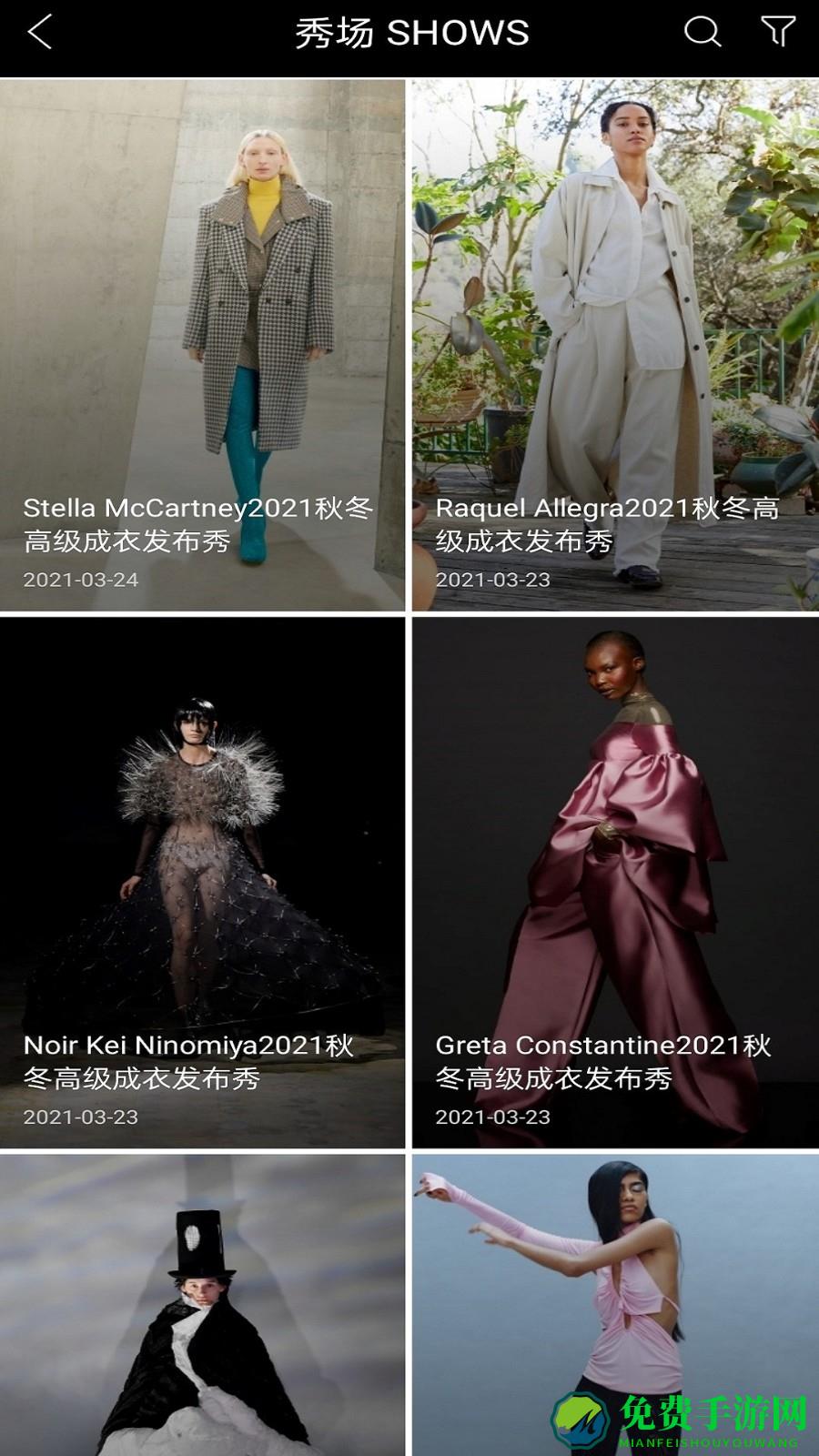Open the Raquel Allegra 2021 show card

pyautogui.click(x=616, y=346)
